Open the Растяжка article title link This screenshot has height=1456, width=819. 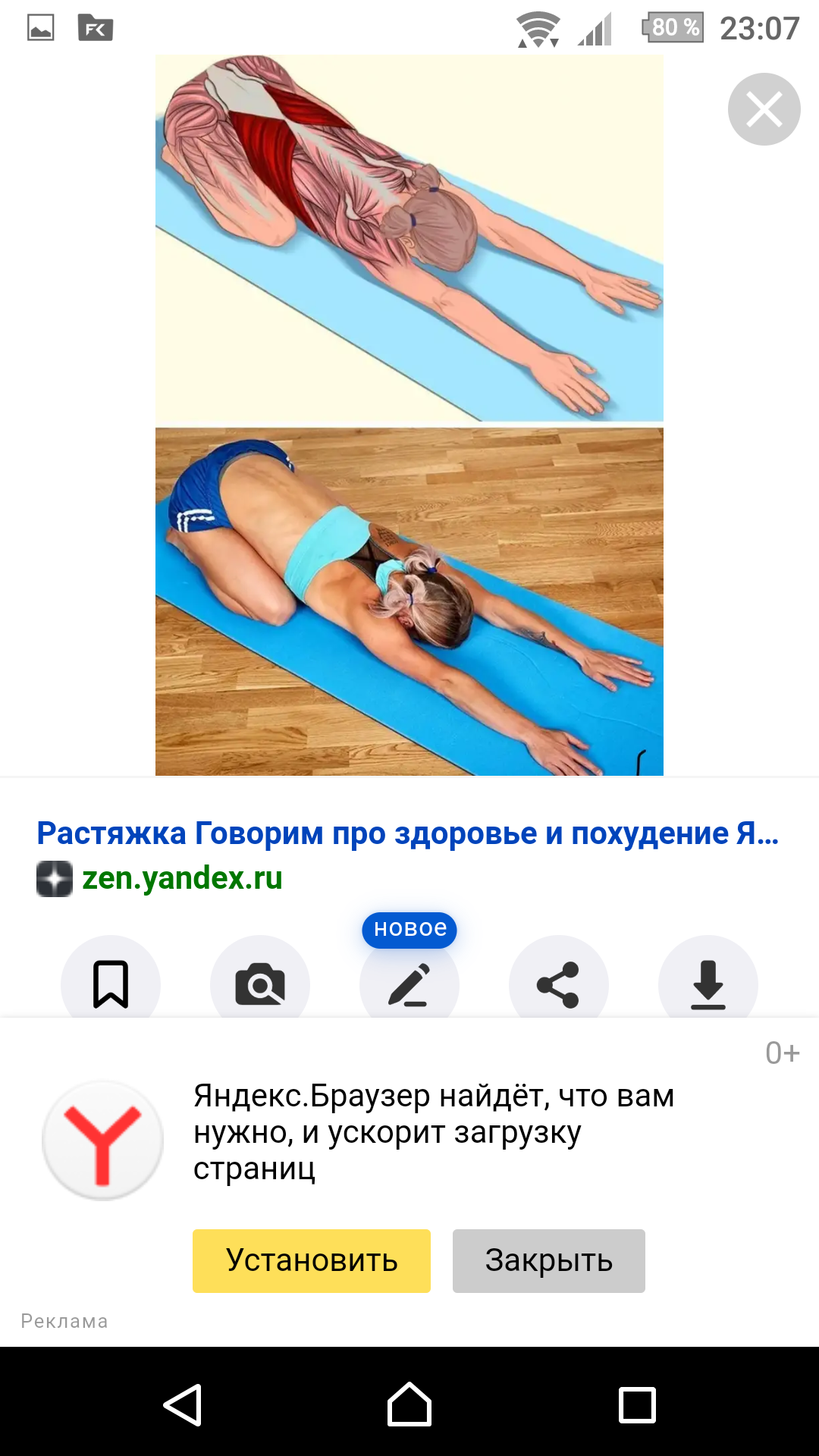coord(408,833)
